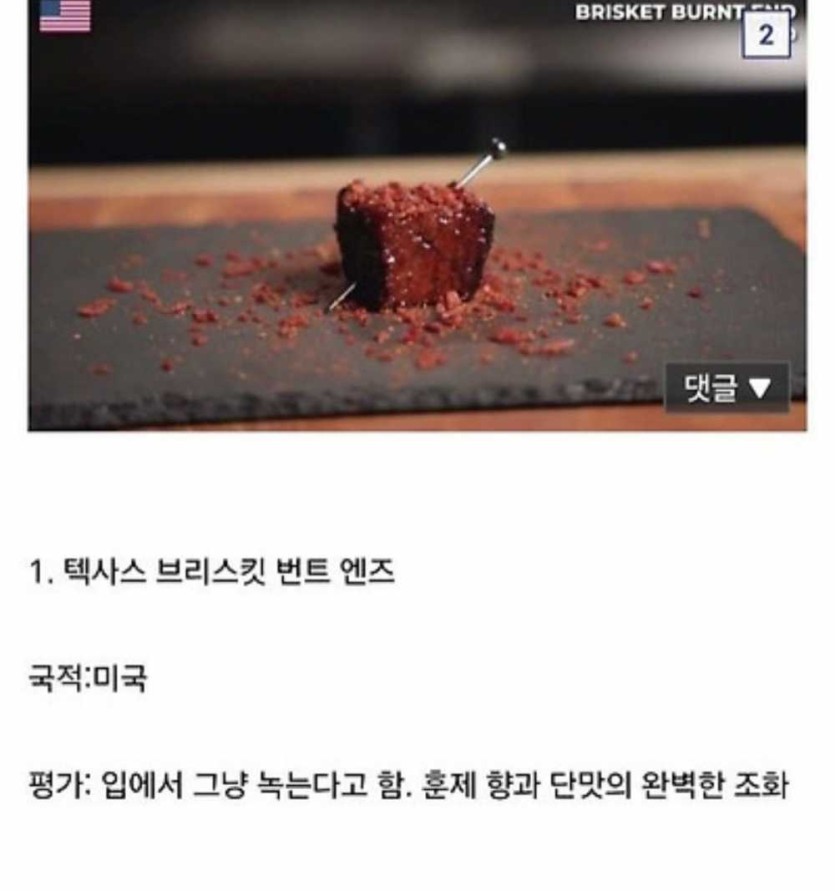Expand the 댓글 comments button
This screenshot has height=891, width=835.
(x=727, y=389)
